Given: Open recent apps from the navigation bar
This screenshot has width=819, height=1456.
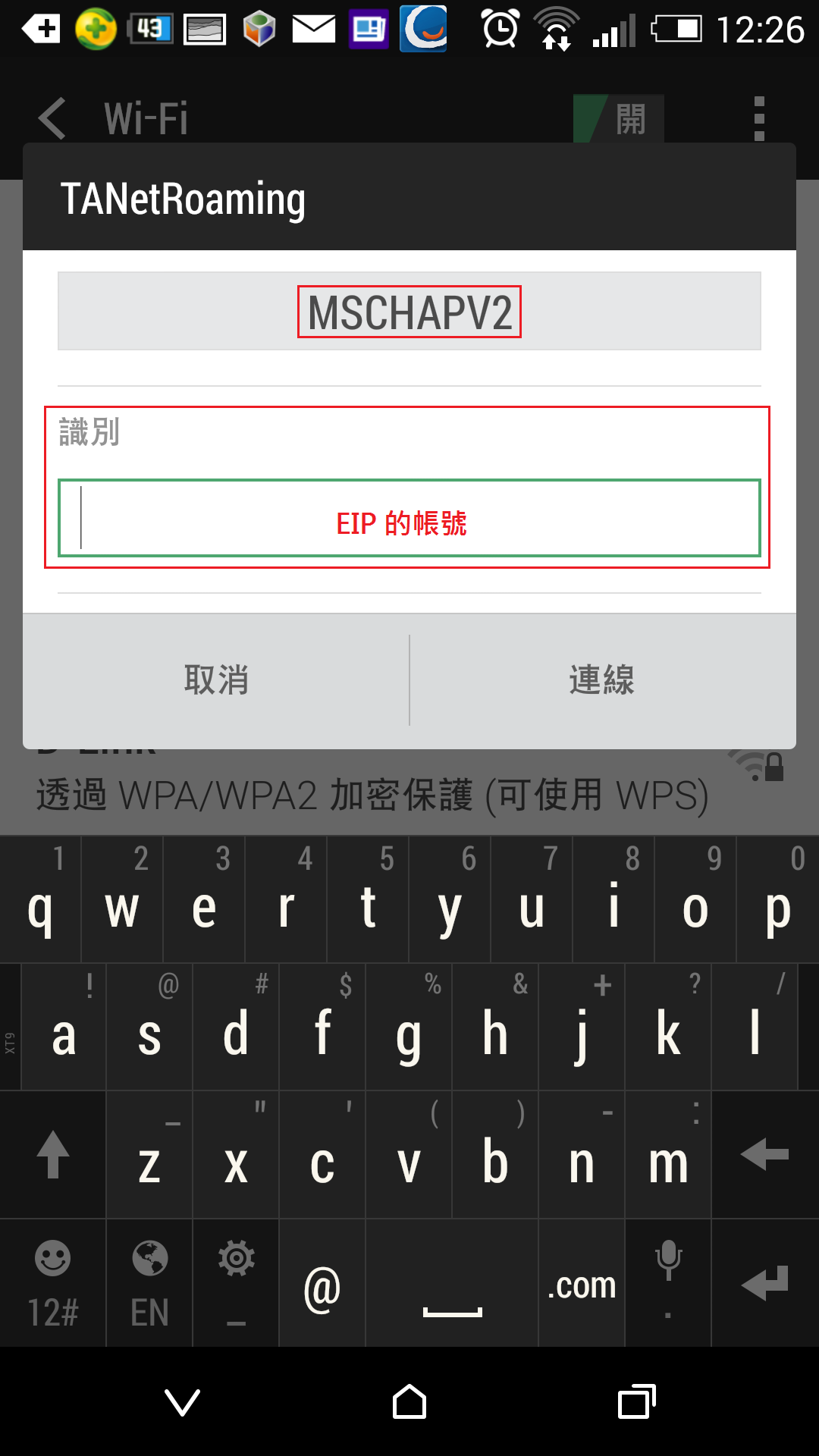Looking at the screenshot, I should [x=637, y=1401].
